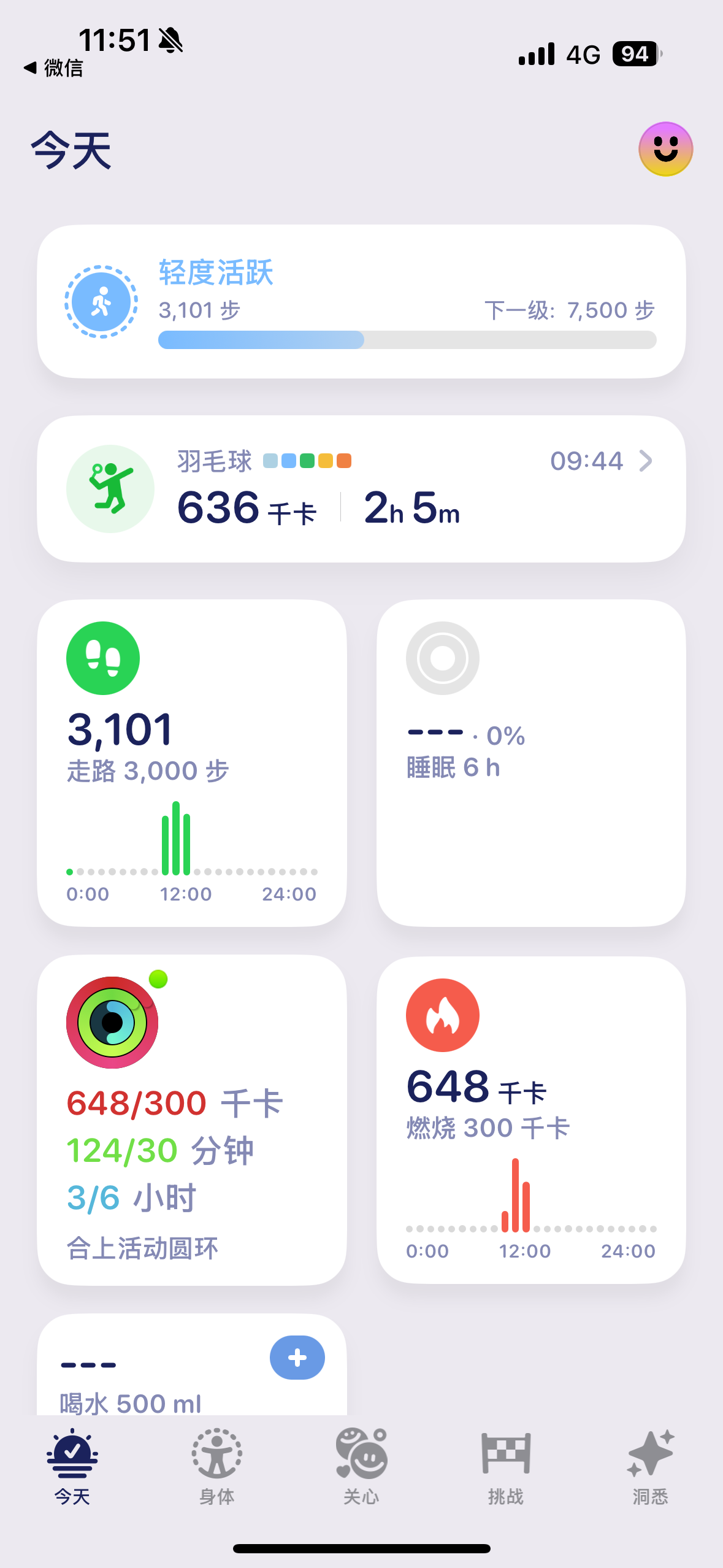Add water intake with the plus button
The width and height of the screenshot is (723, 1568).
297,1358
